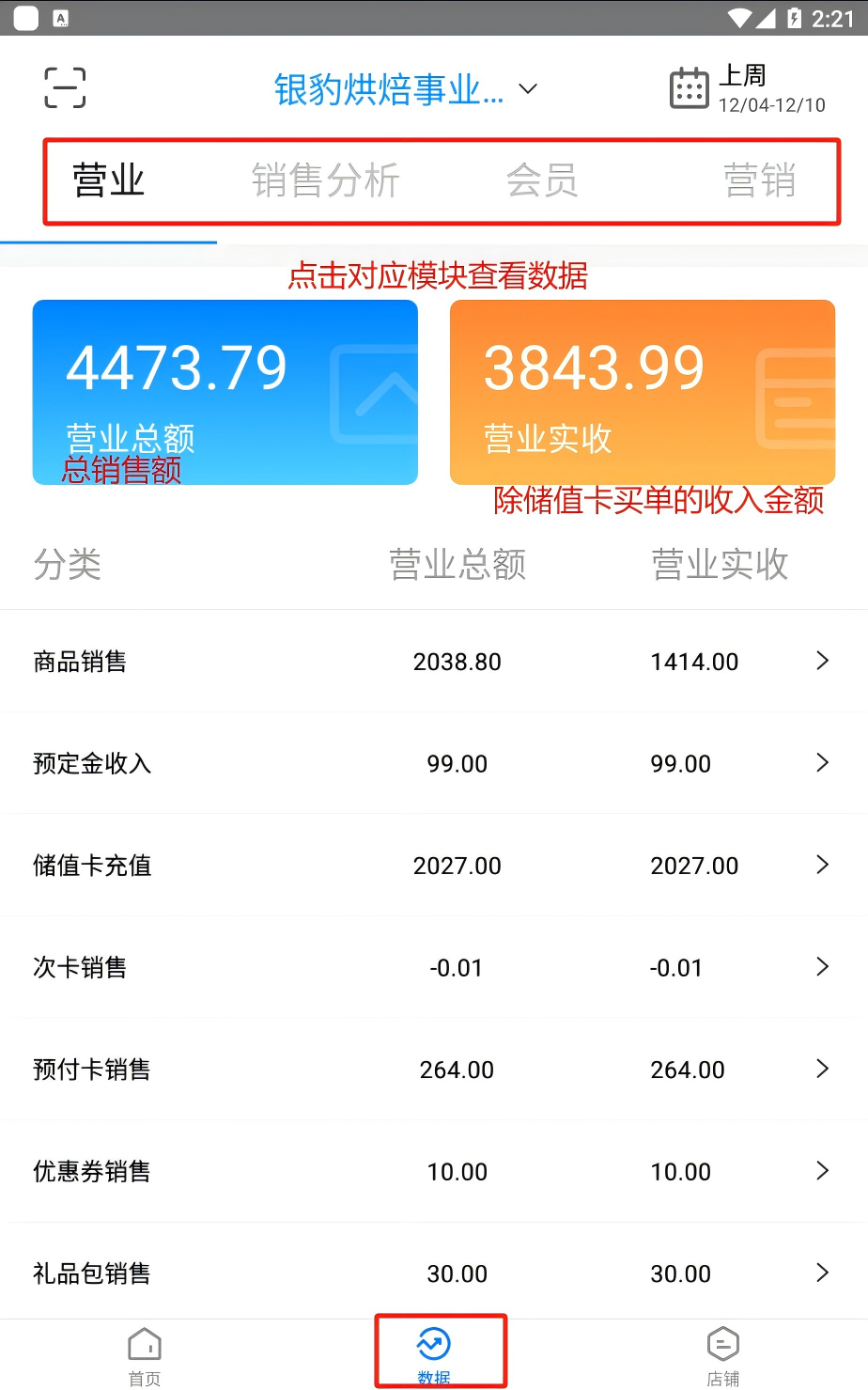View 储值卡充值 details

click(x=434, y=866)
